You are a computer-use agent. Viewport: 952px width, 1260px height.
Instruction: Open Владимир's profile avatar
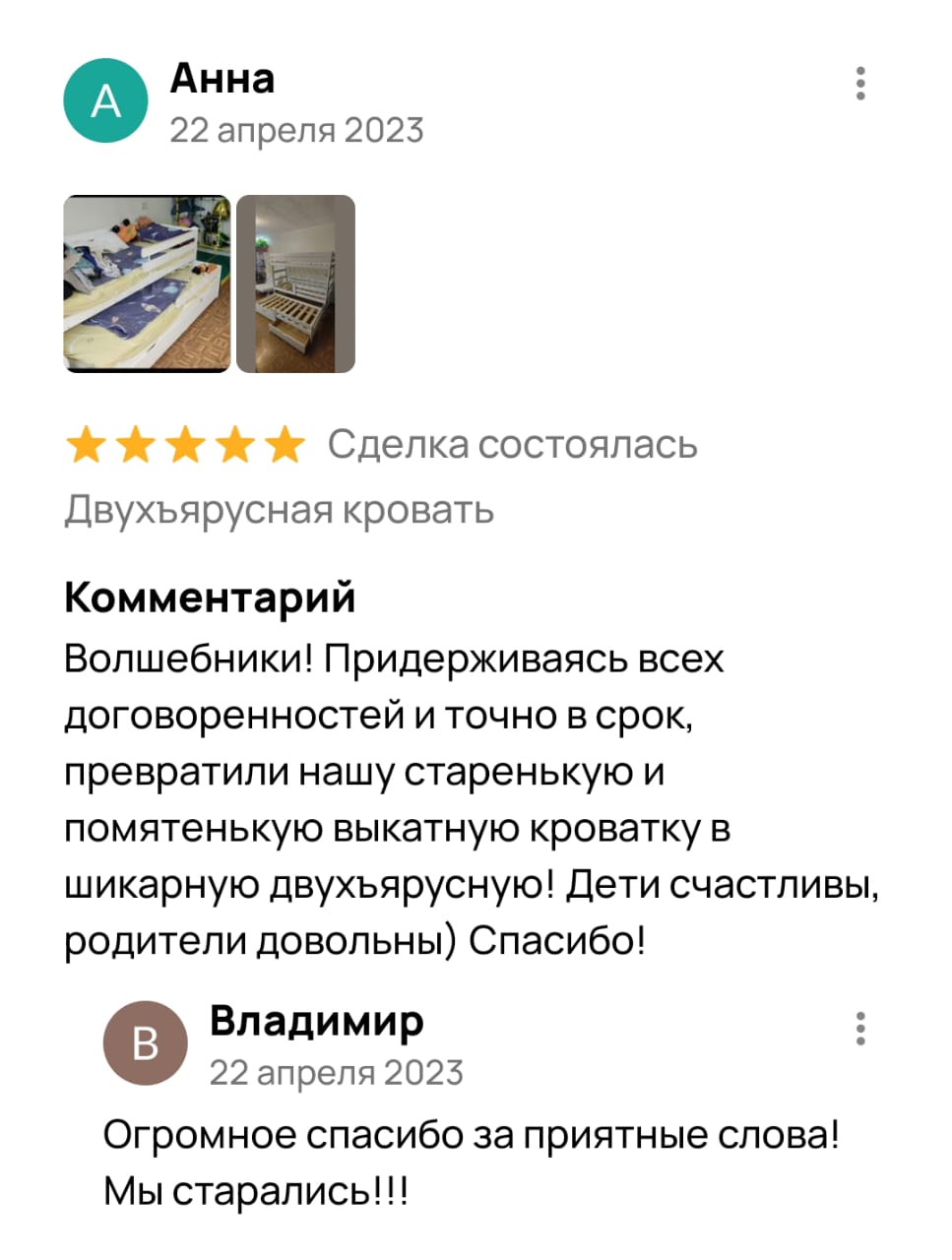[145, 1043]
